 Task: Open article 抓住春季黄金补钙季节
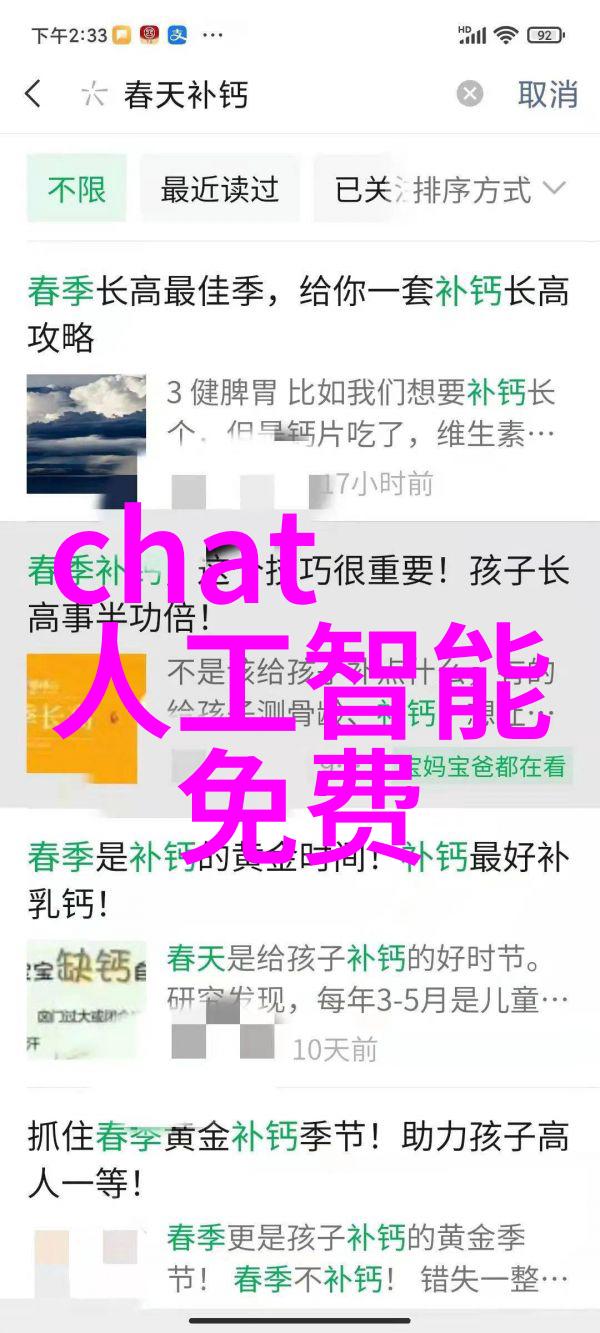click(298, 1160)
